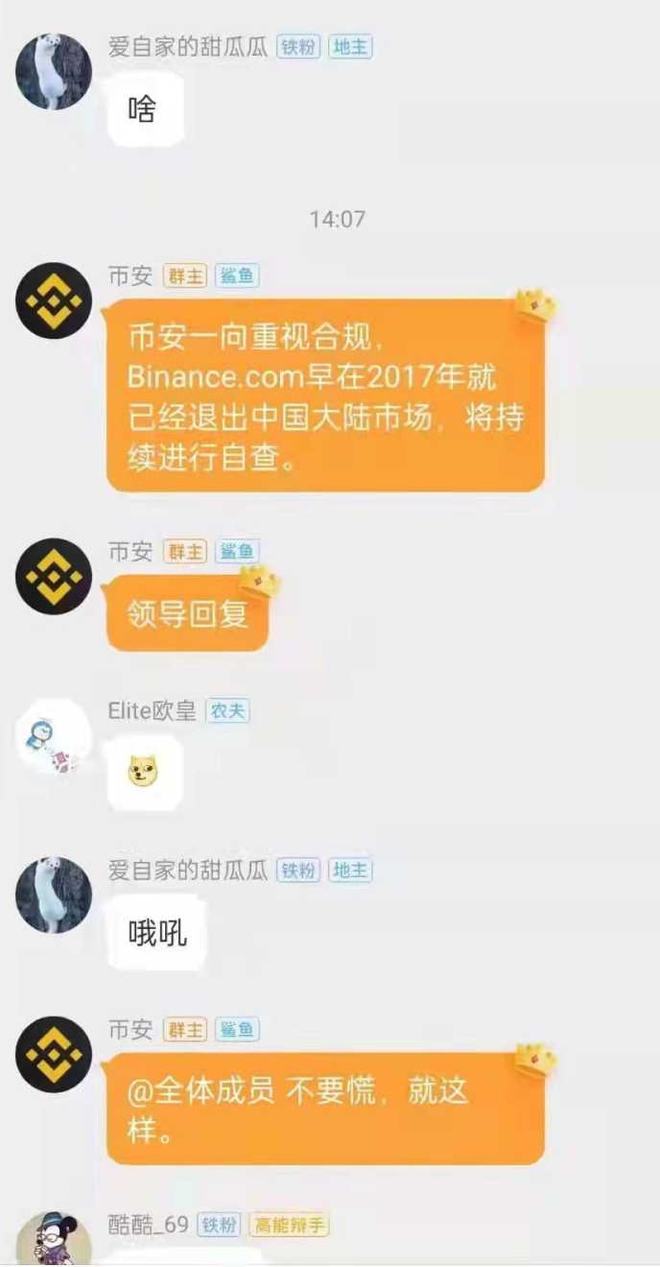Screen dimensions: 660x1267
Task: Open 币安's avatar next to the 领导回复 message
Action: click(54, 576)
